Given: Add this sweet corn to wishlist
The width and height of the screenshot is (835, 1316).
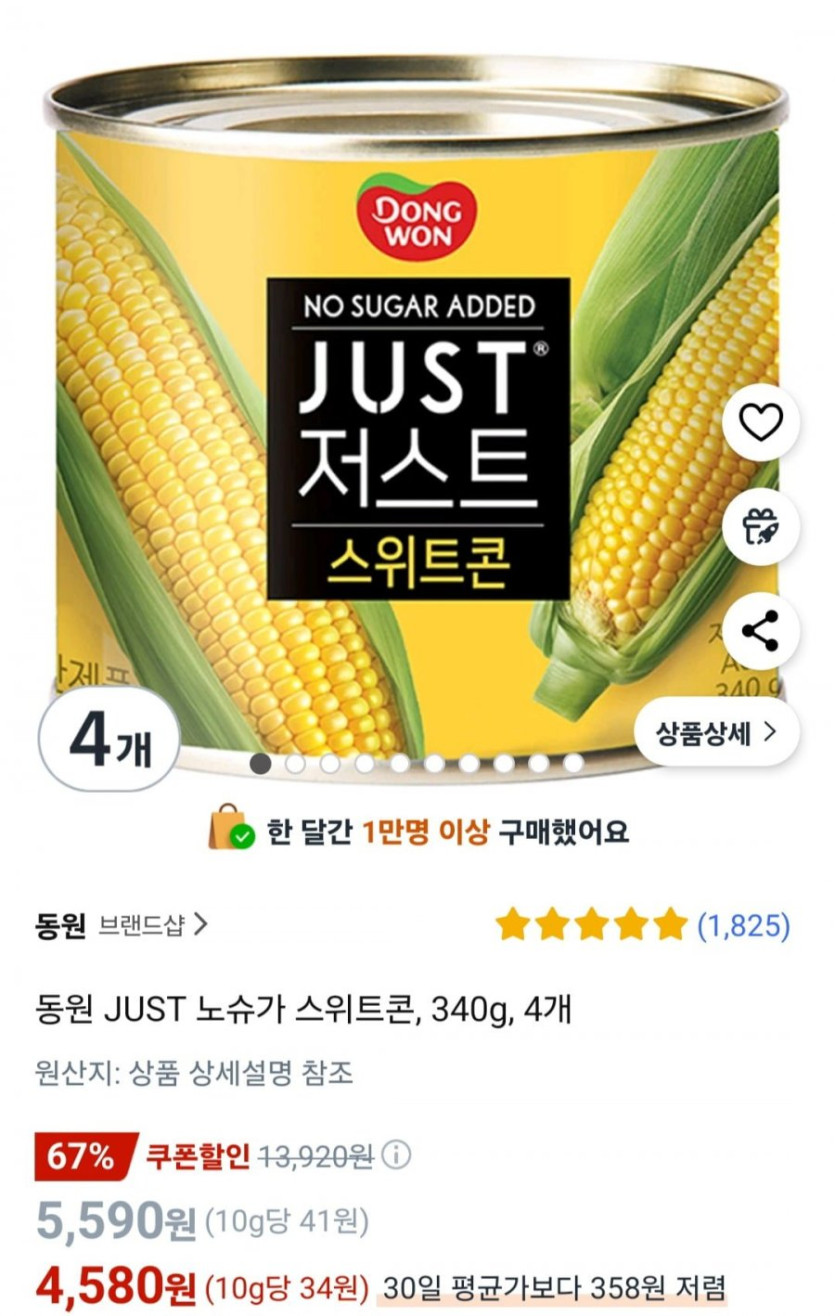Looking at the screenshot, I should (x=760, y=424).
